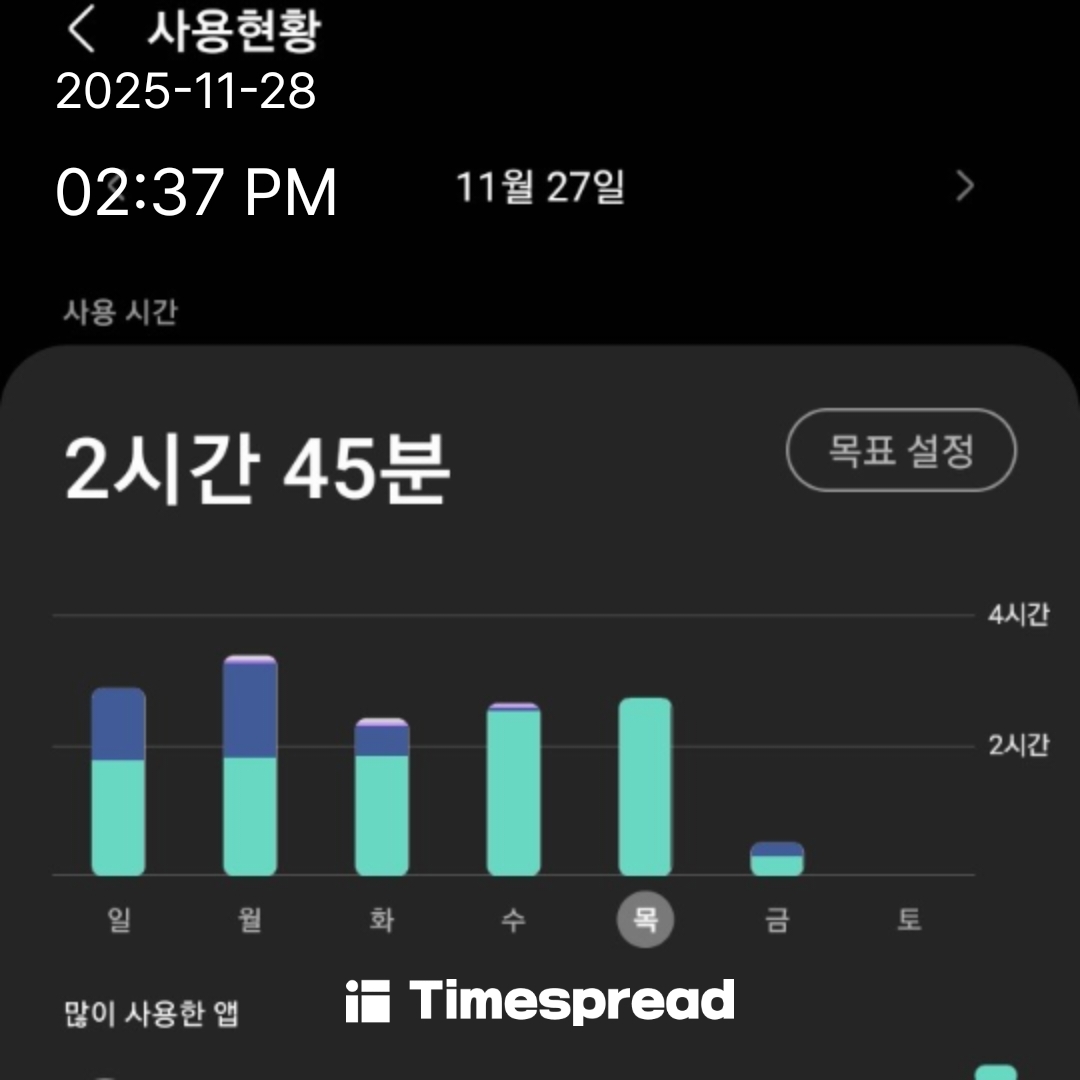Go back from the 사용현황 screen
The width and height of the screenshot is (1080, 1080).
82,32
